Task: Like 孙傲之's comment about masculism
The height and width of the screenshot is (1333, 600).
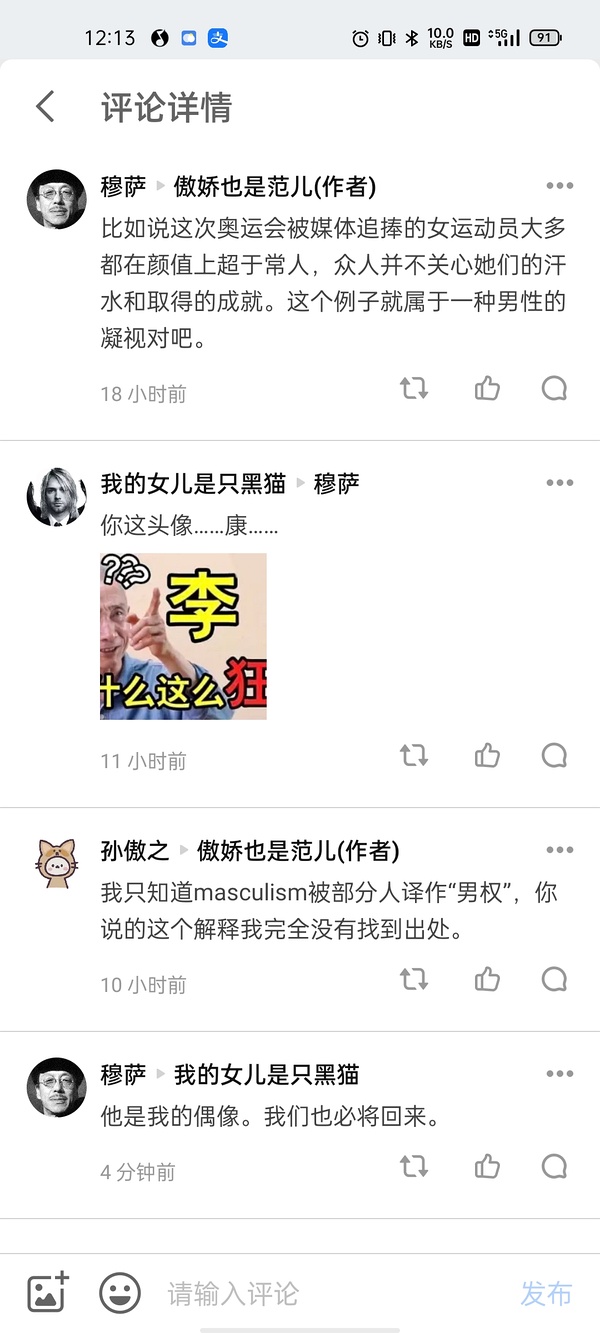Action: pyautogui.click(x=487, y=979)
